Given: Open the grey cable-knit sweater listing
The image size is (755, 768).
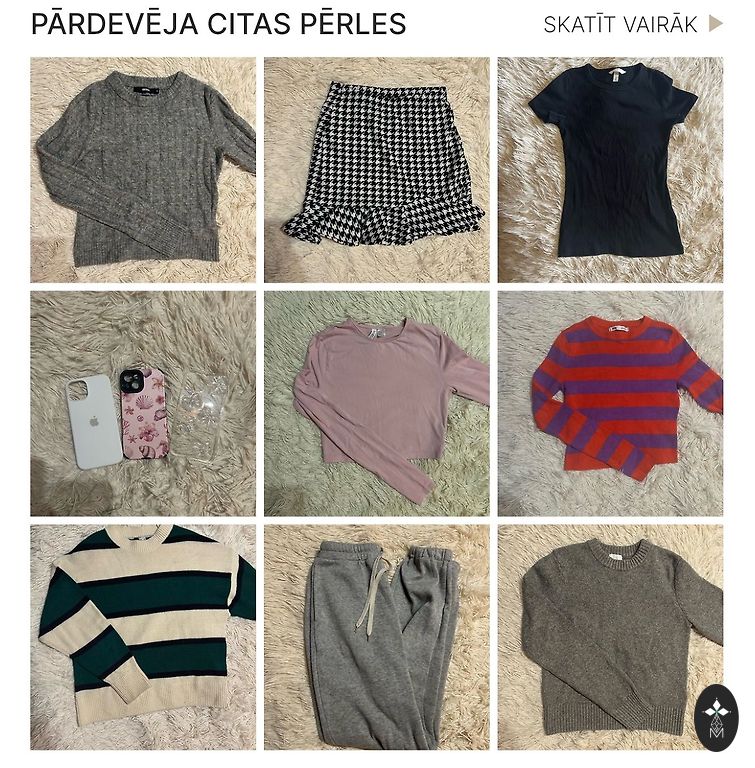Looking at the screenshot, I should point(143,170).
